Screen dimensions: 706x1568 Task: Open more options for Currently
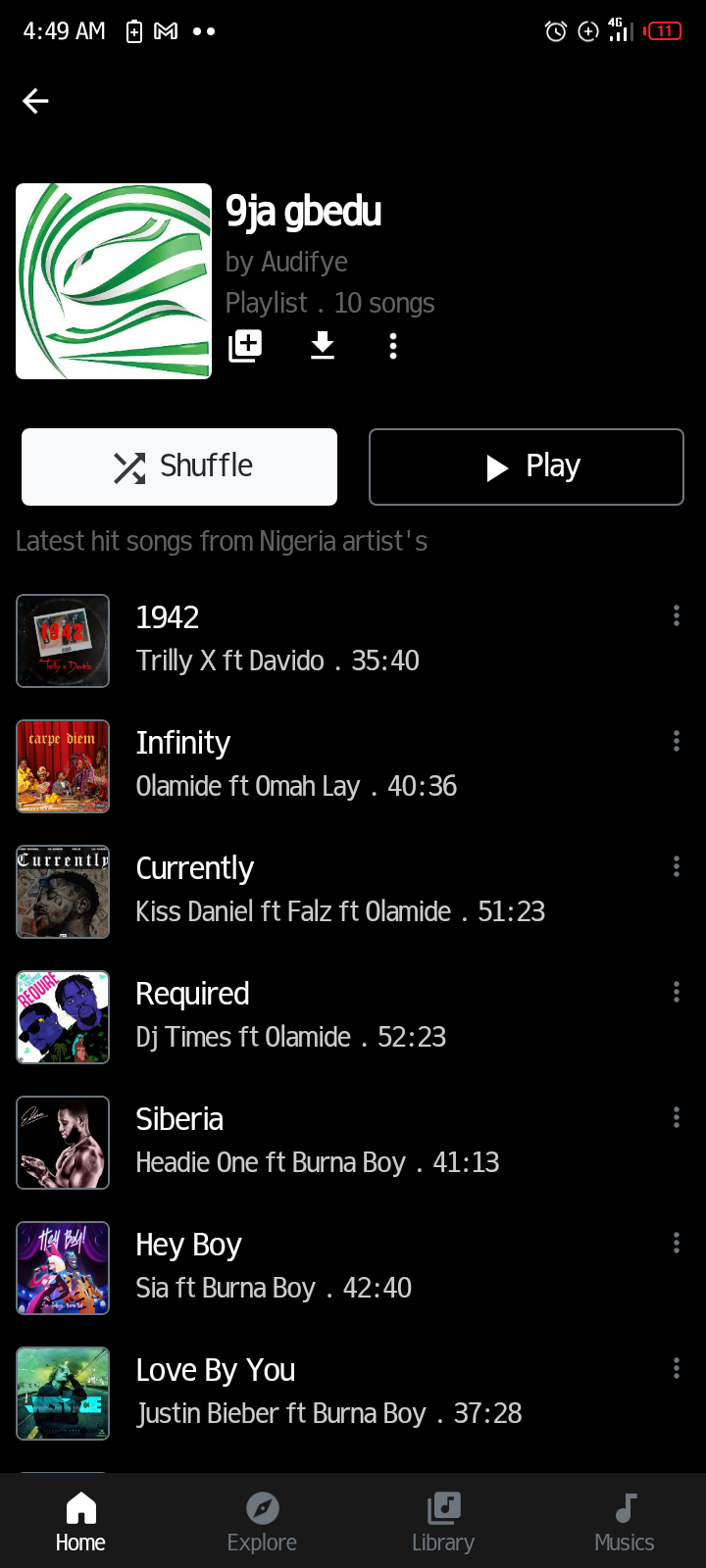coord(677,866)
